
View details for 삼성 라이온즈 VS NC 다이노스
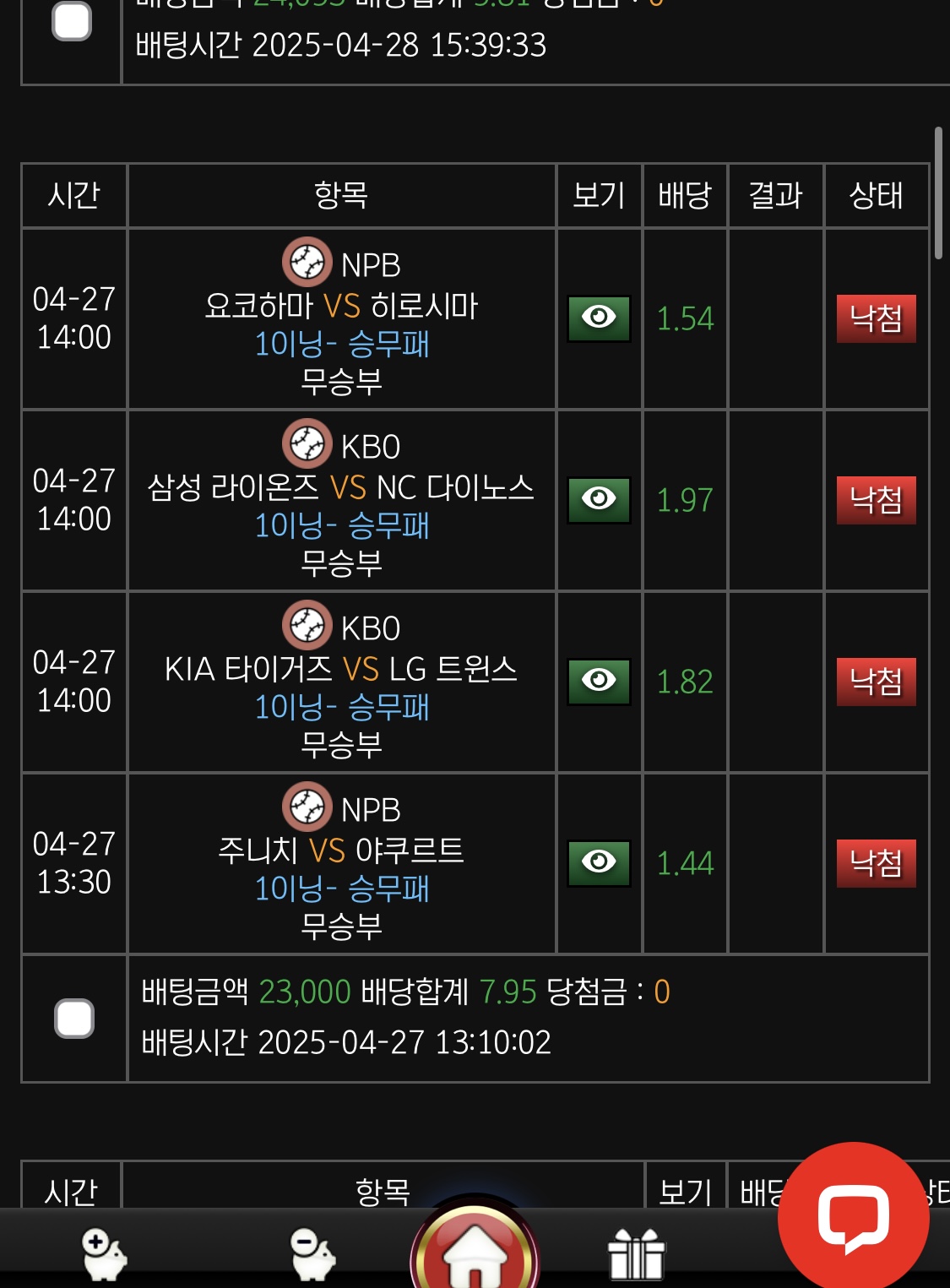[x=599, y=500]
